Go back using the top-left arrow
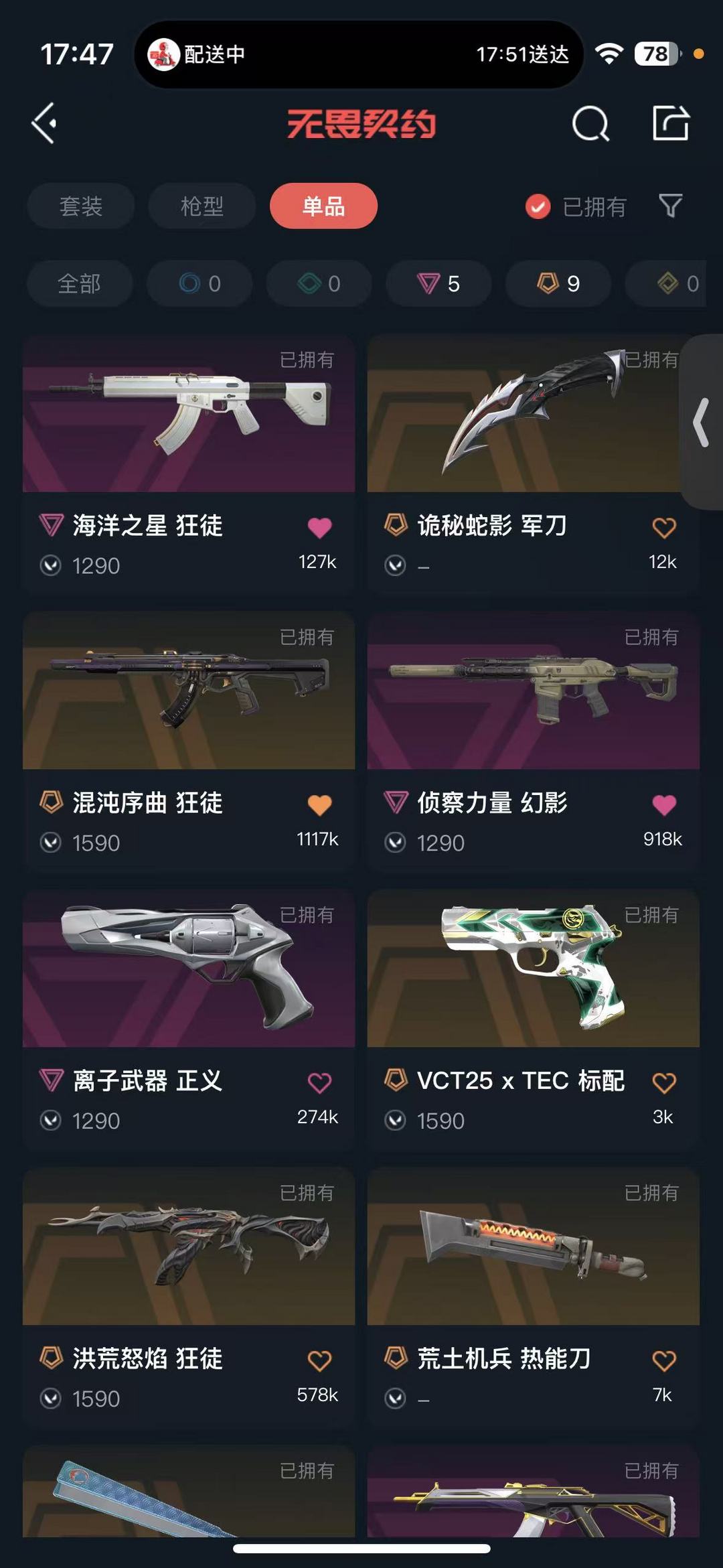 (44, 123)
